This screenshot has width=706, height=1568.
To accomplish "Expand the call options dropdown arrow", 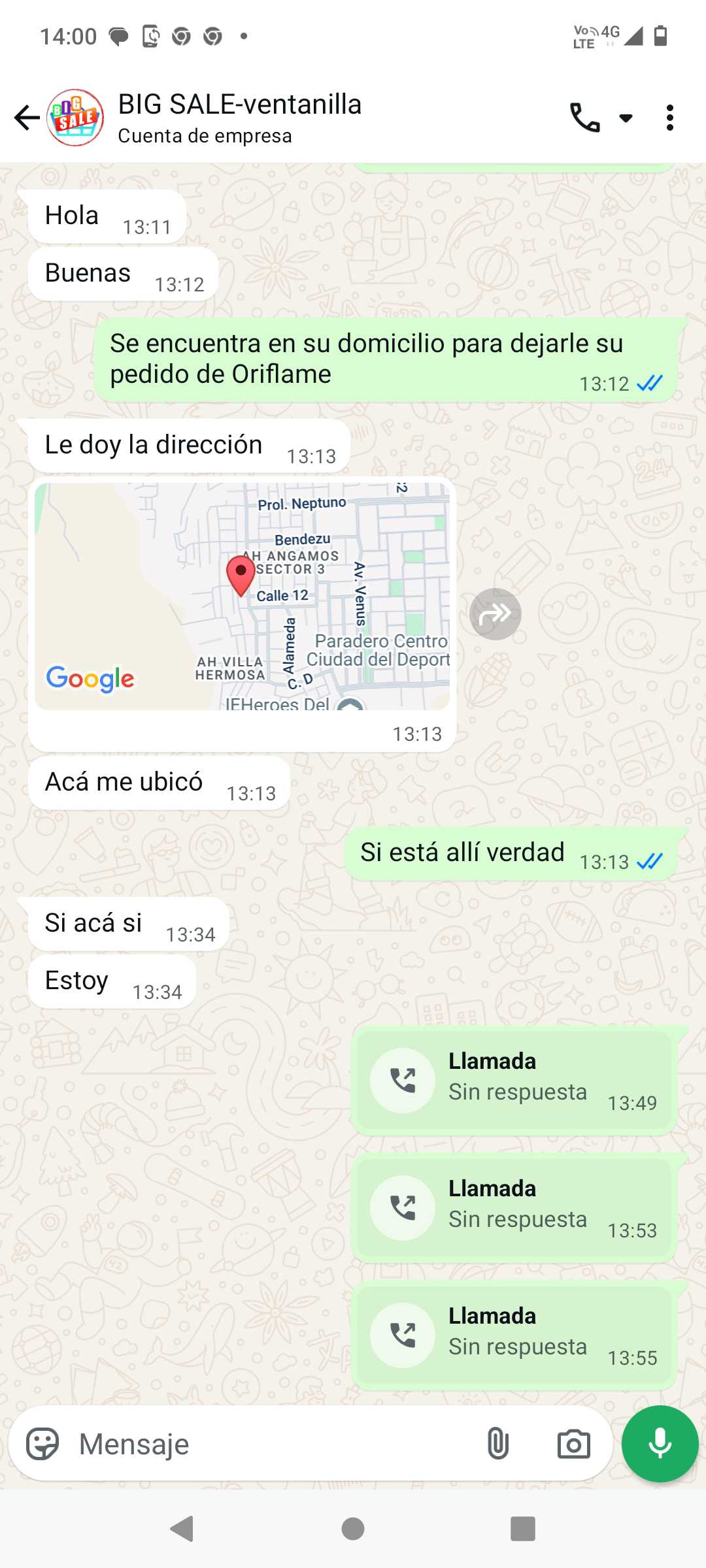I will click(x=626, y=118).
